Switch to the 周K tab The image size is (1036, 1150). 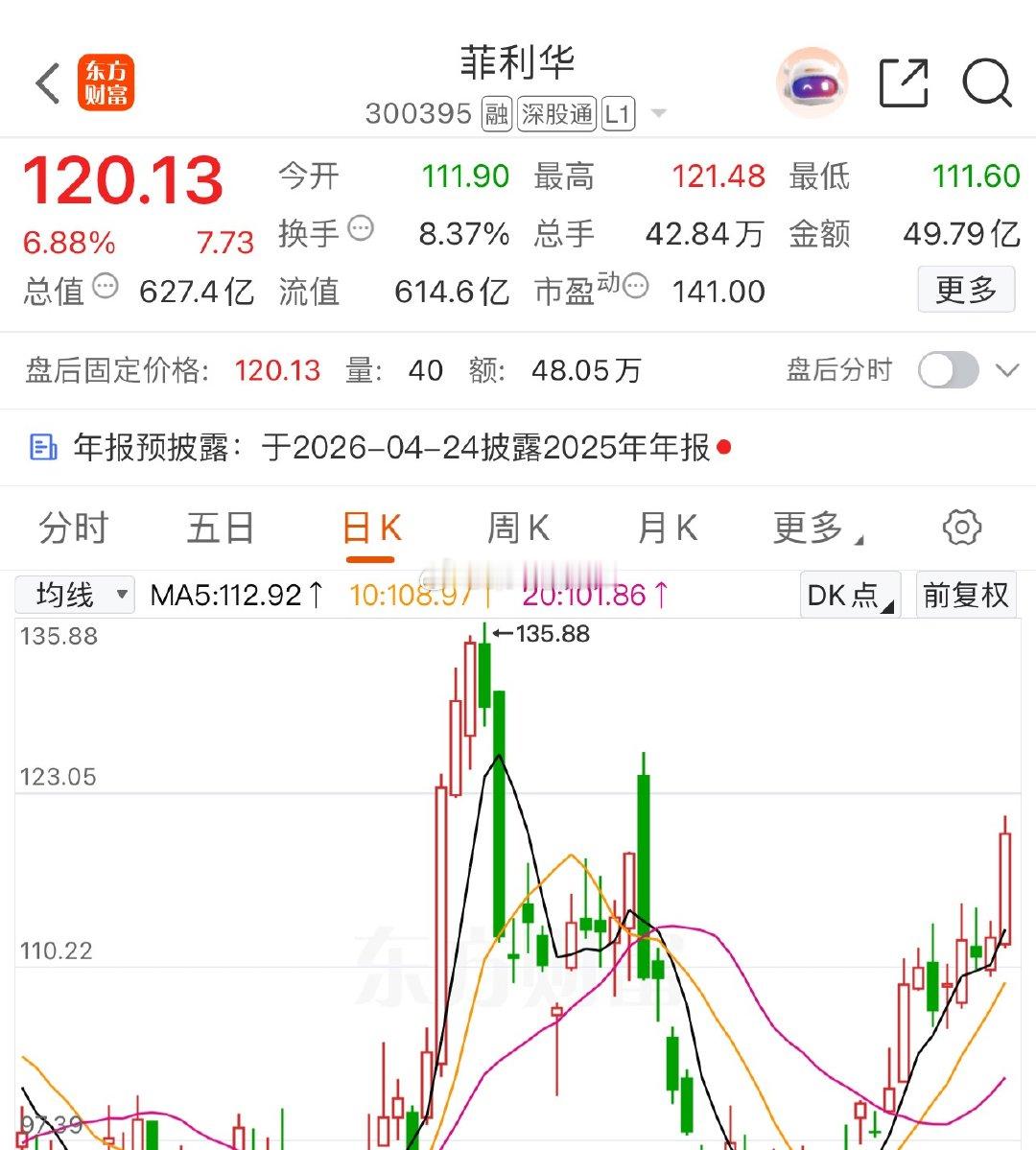[518, 527]
